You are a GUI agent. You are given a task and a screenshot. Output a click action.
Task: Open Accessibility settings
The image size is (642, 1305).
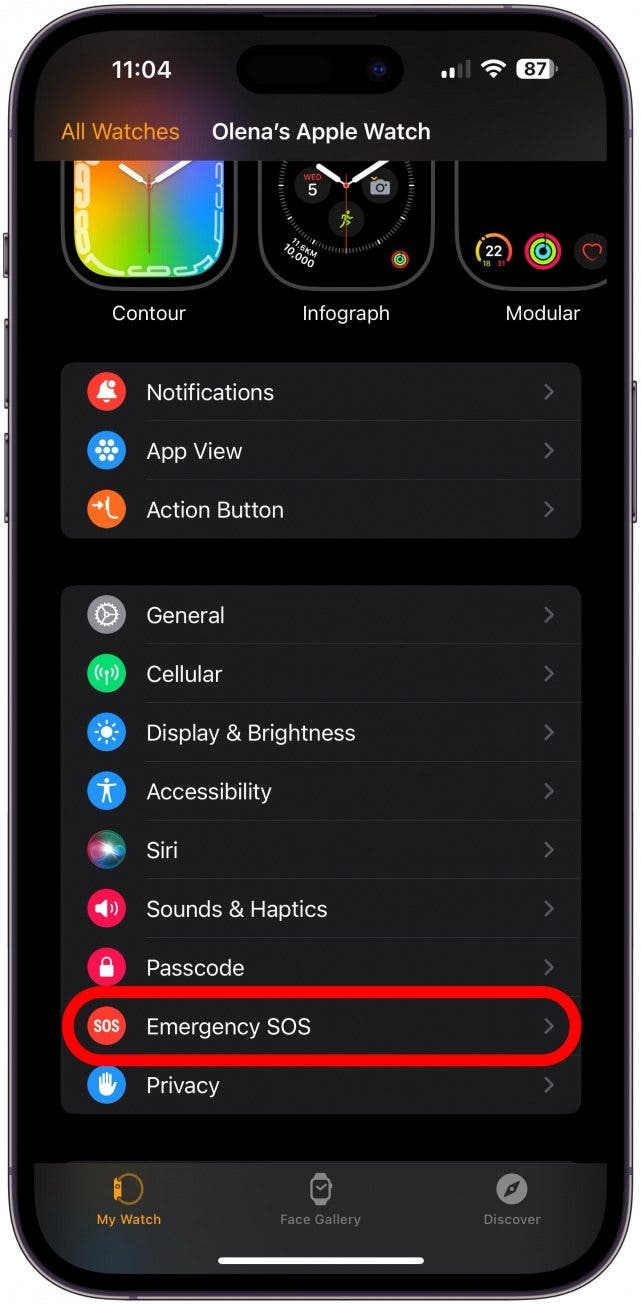coord(321,791)
